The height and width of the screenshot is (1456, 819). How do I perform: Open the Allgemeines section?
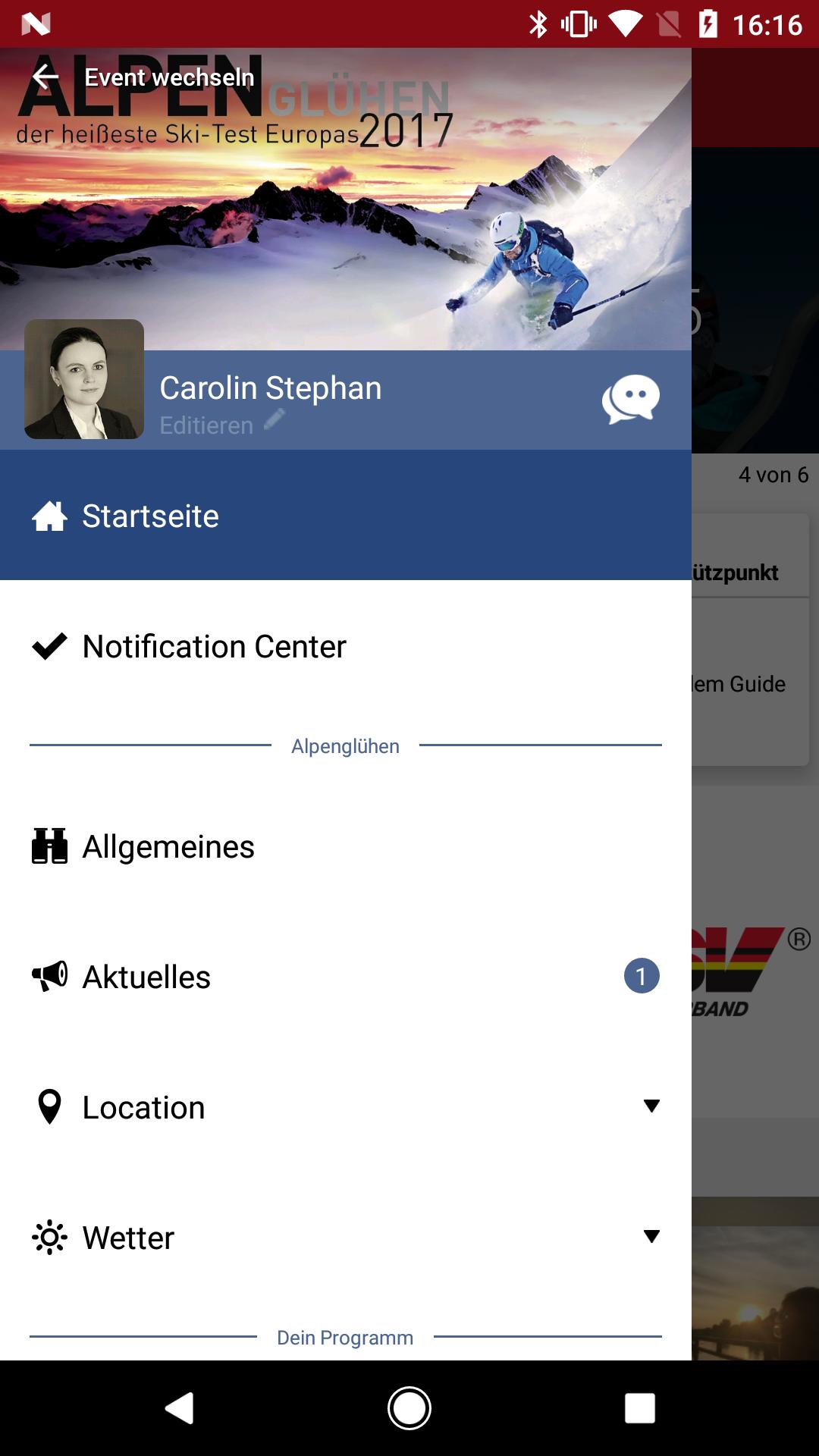pyautogui.click(x=168, y=846)
